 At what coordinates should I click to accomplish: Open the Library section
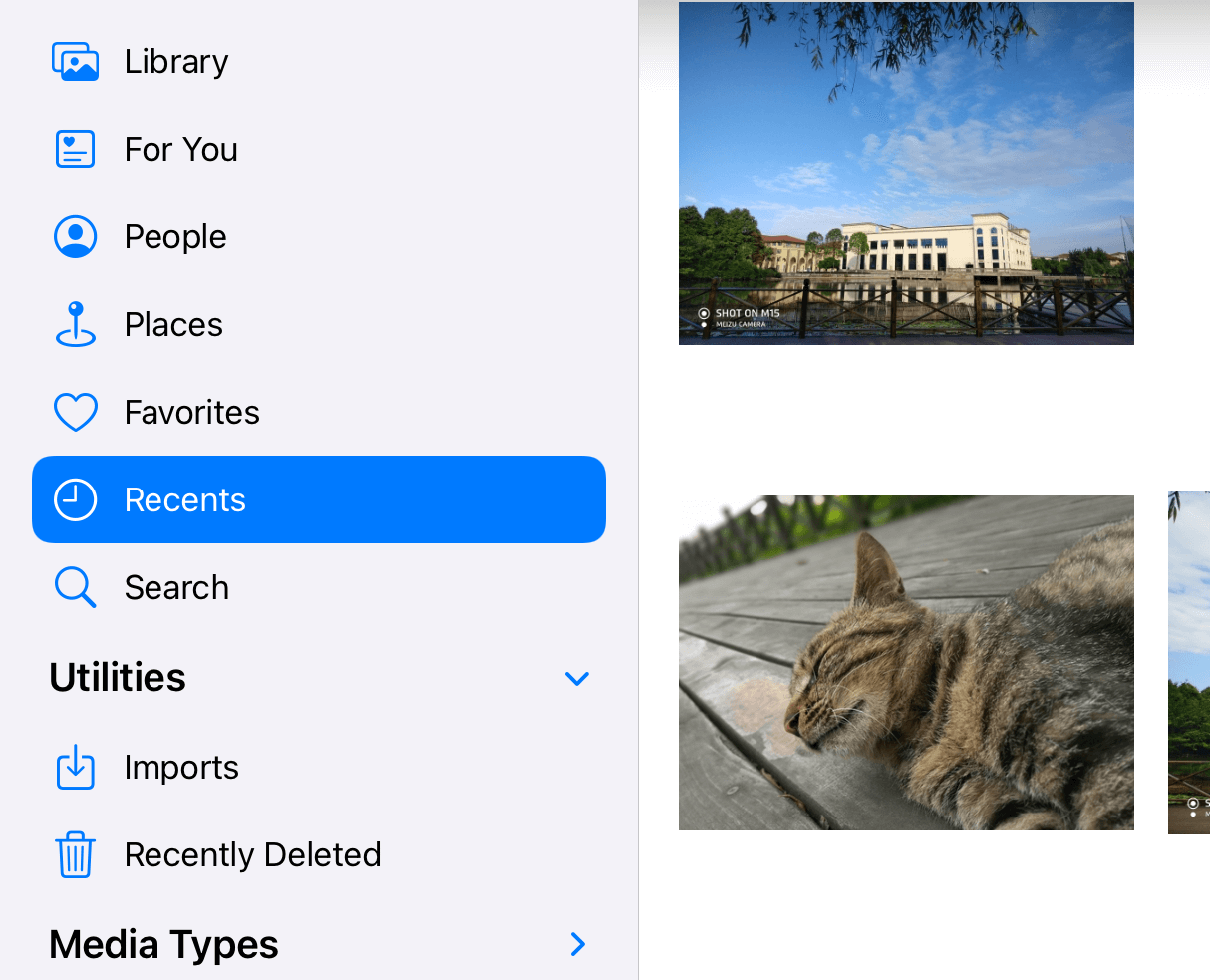pos(175,62)
